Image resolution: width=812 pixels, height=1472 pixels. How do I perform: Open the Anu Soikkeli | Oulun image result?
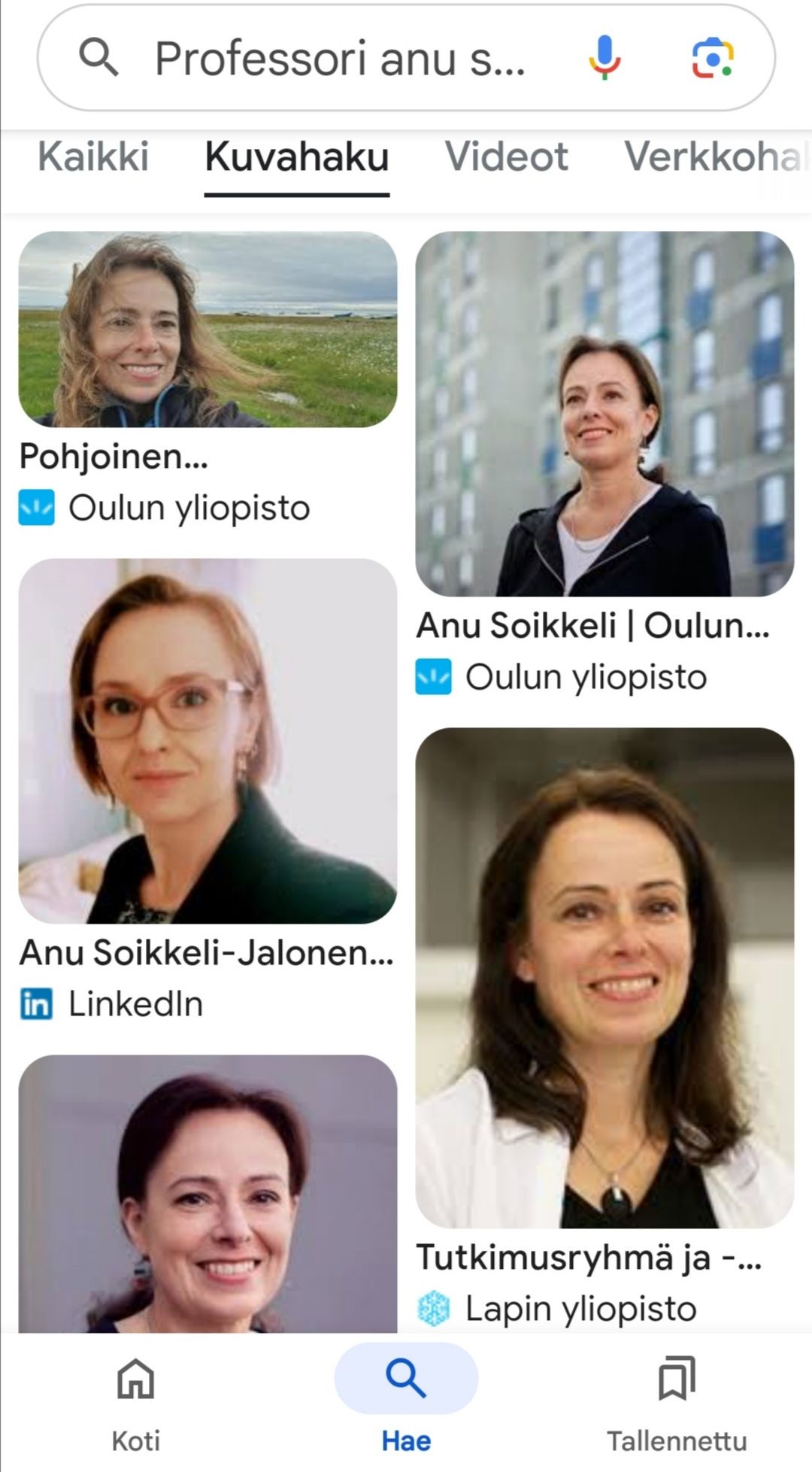pos(604,414)
